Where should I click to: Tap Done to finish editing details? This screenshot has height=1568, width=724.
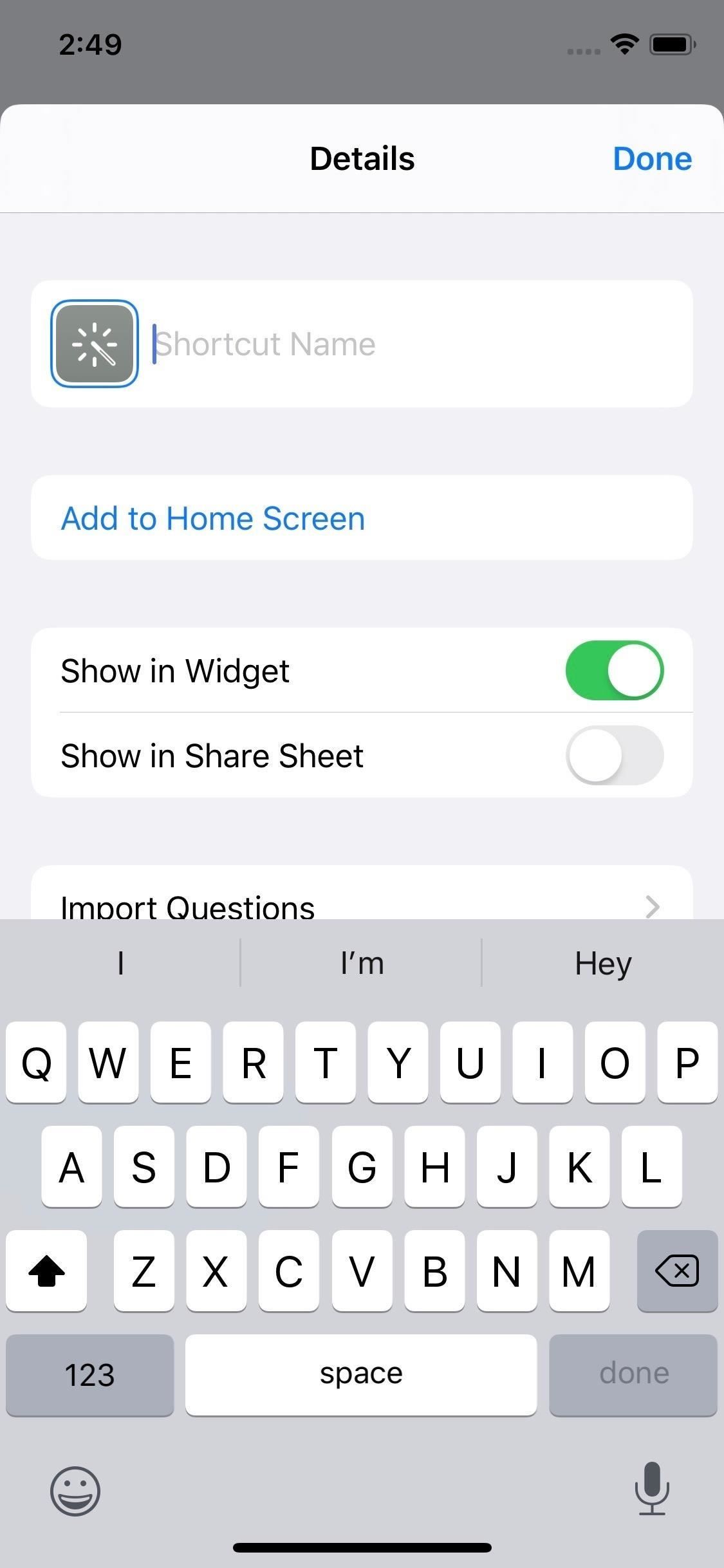[653, 158]
